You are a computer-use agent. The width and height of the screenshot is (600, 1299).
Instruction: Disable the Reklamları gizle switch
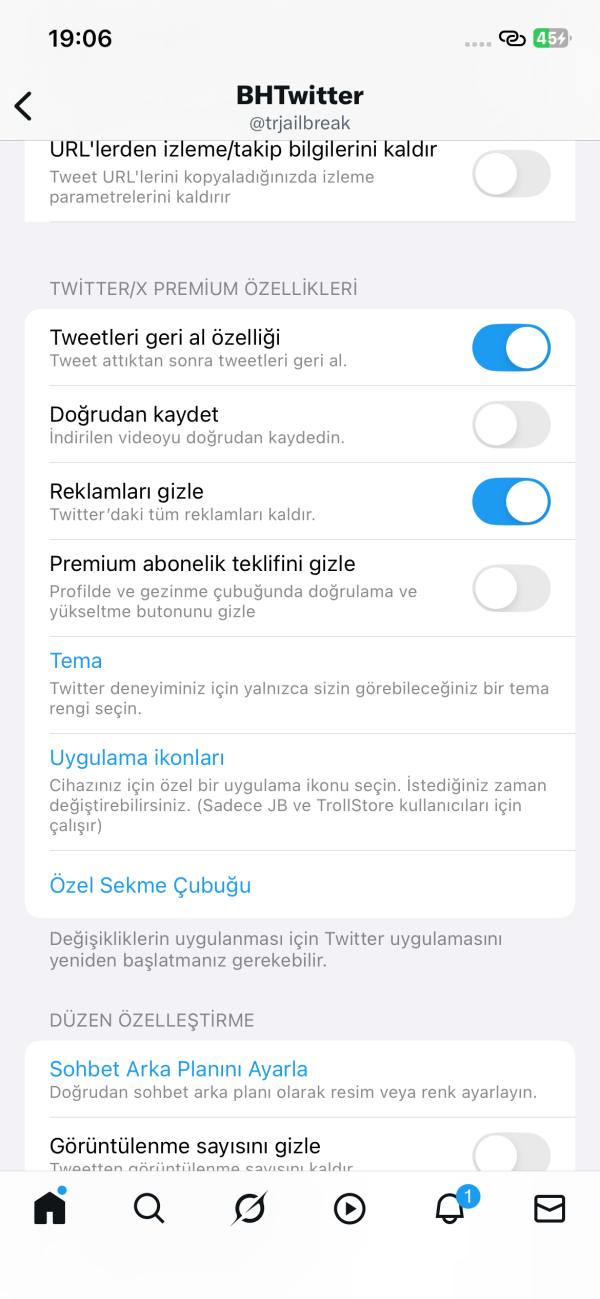pos(511,501)
